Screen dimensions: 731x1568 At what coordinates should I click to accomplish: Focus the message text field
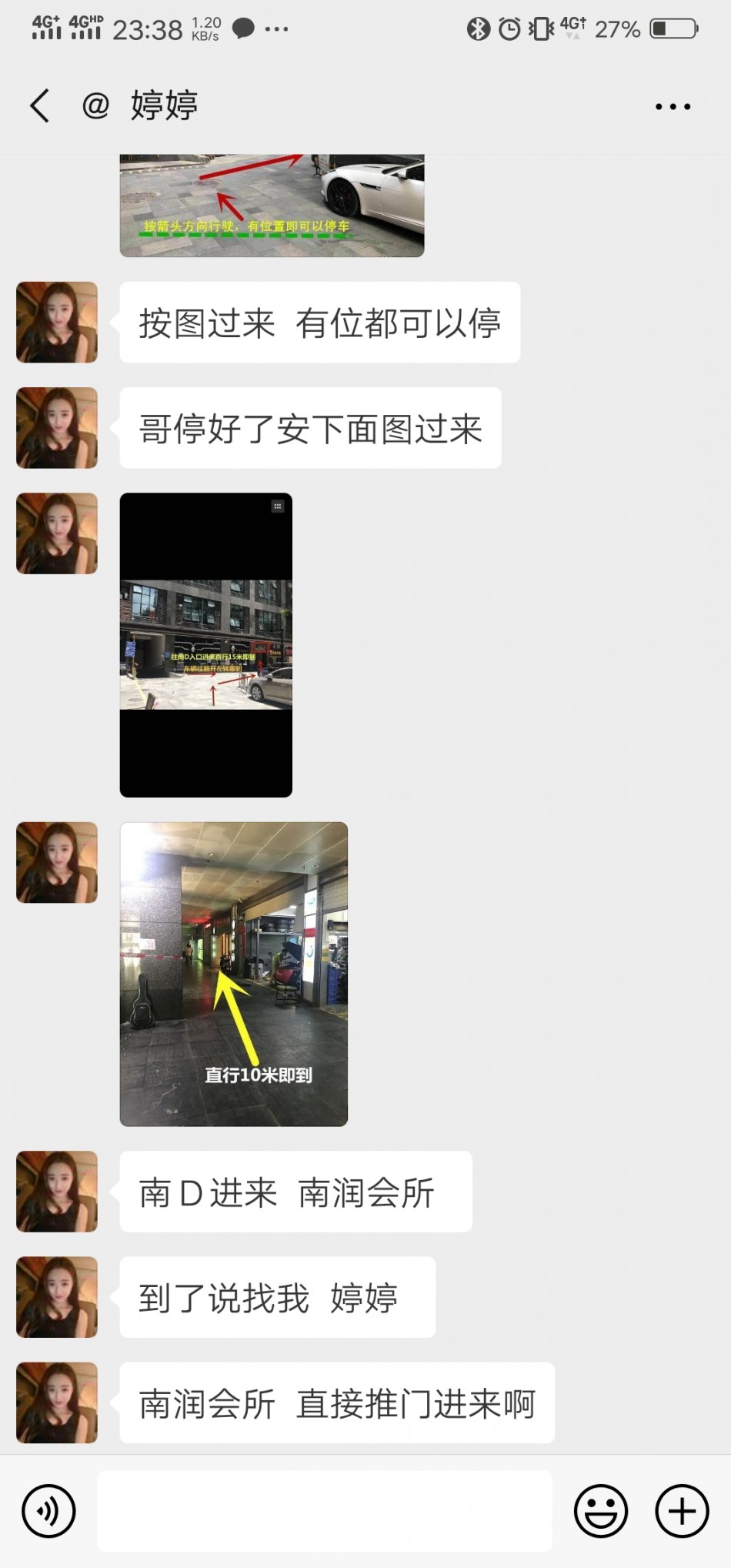pos(324,1510)
